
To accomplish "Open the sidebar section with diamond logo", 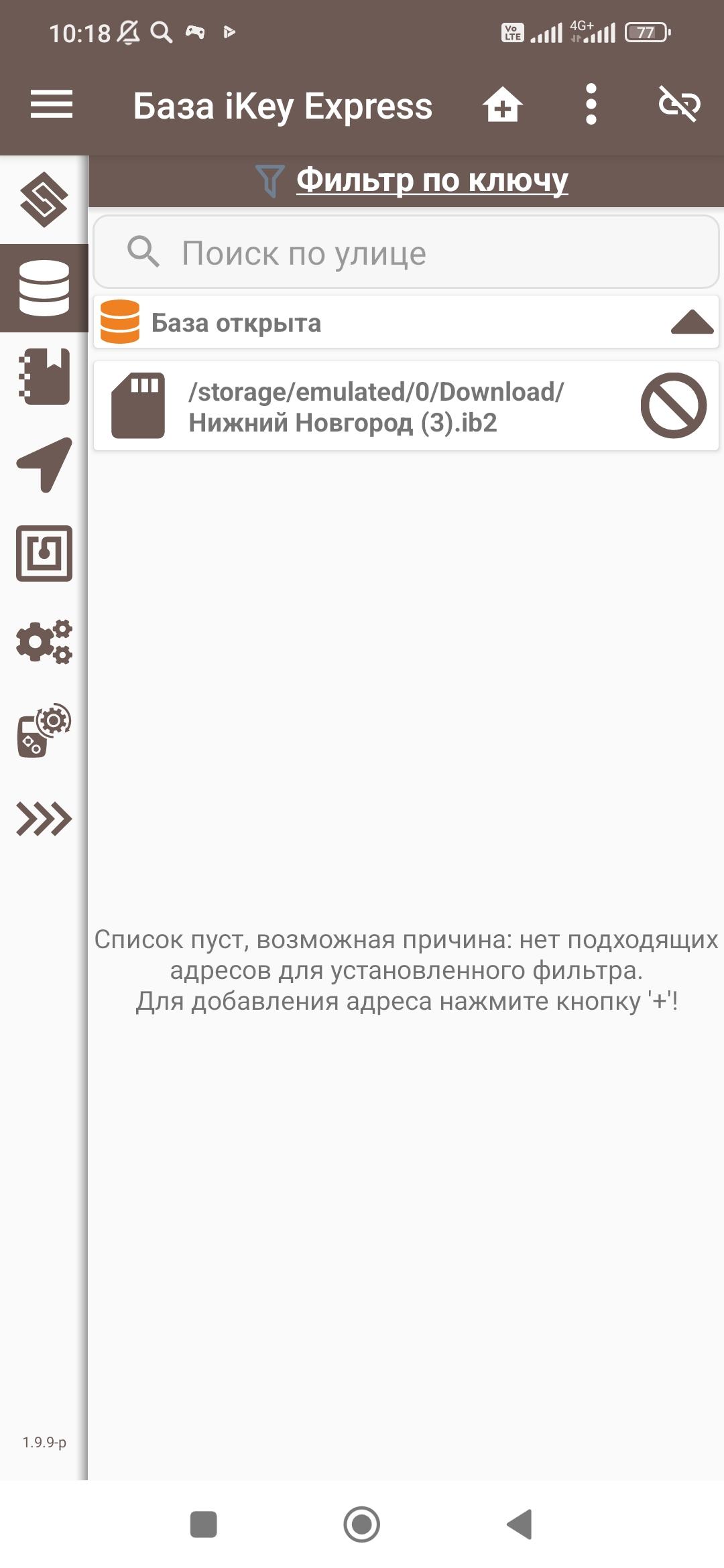I will click(x=44, y=200).
